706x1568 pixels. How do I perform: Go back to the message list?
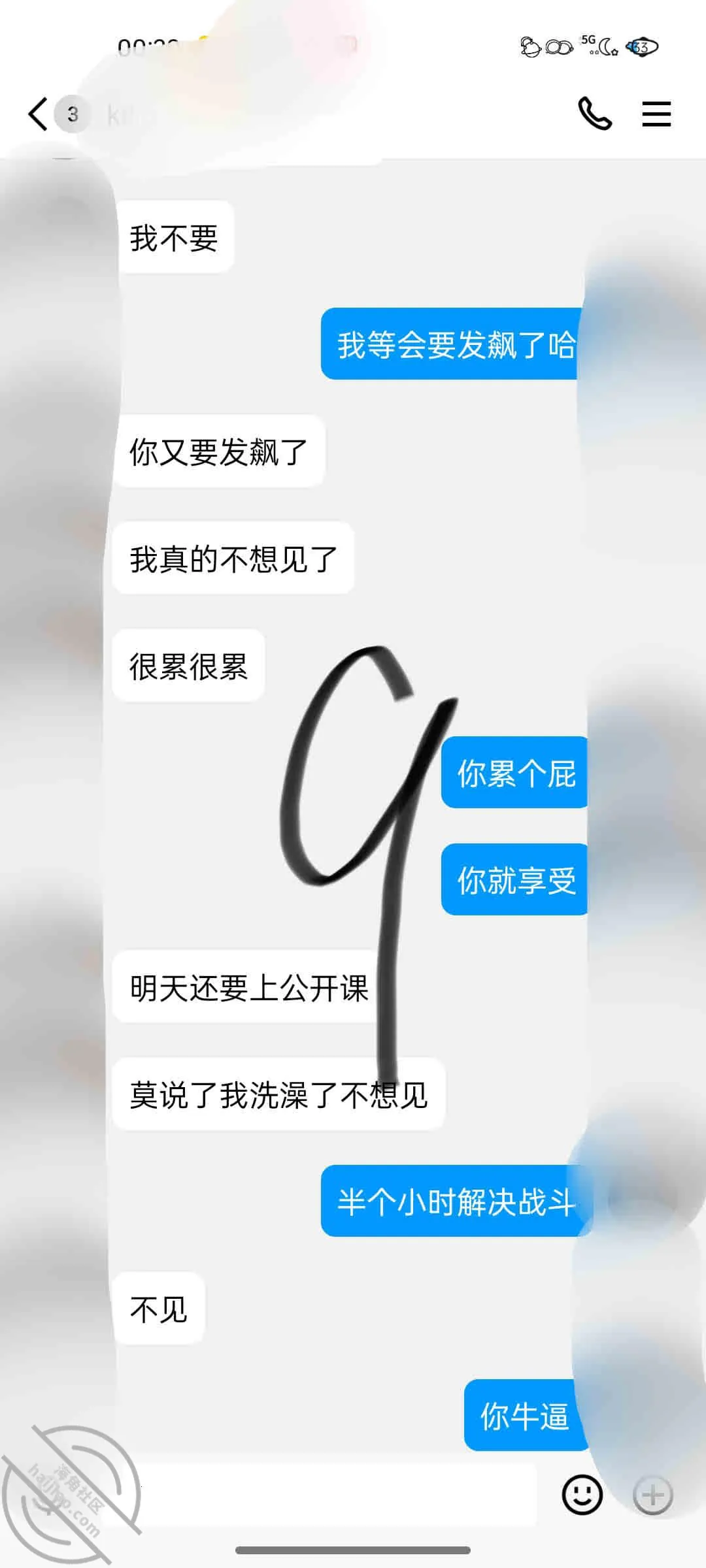[38, 114]
